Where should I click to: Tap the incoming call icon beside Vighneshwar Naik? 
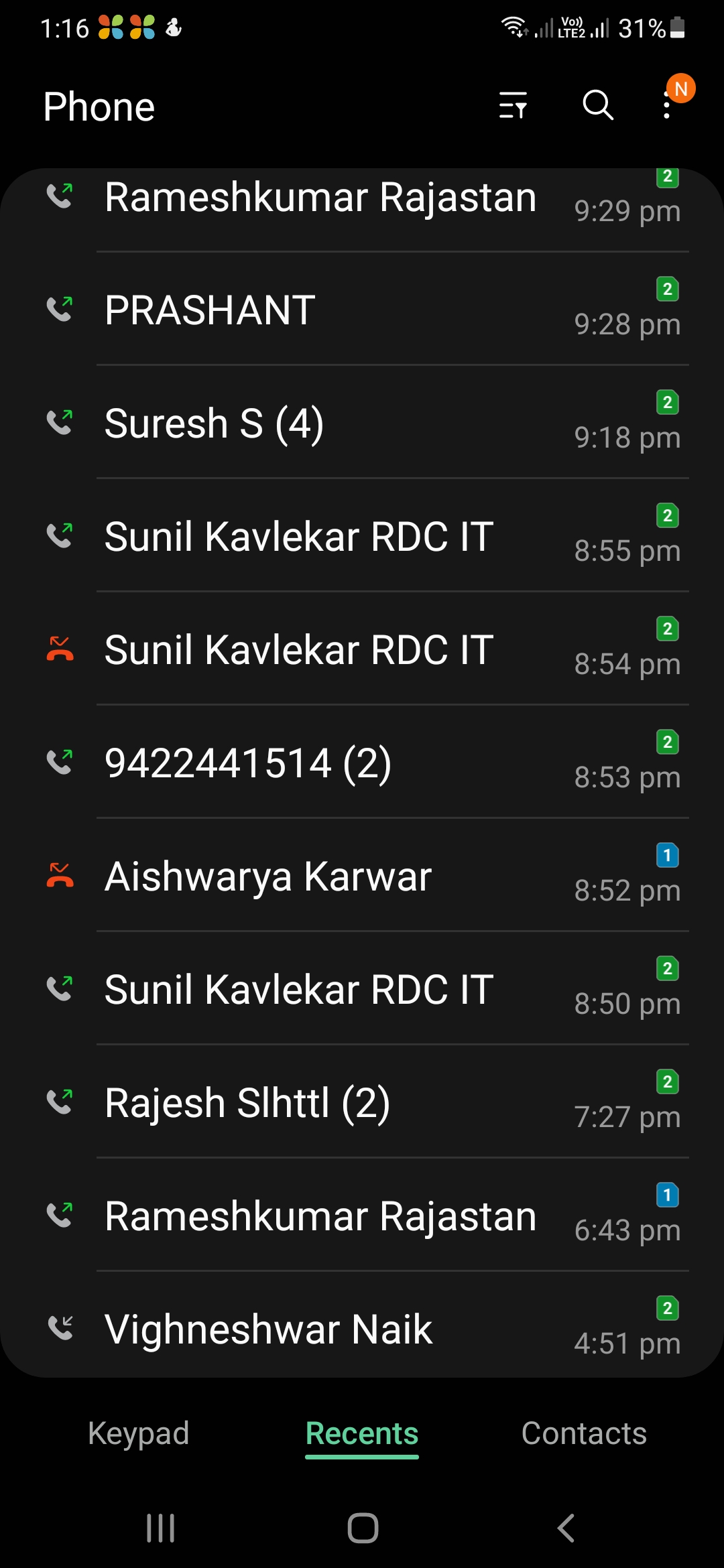click(60, 1329)
